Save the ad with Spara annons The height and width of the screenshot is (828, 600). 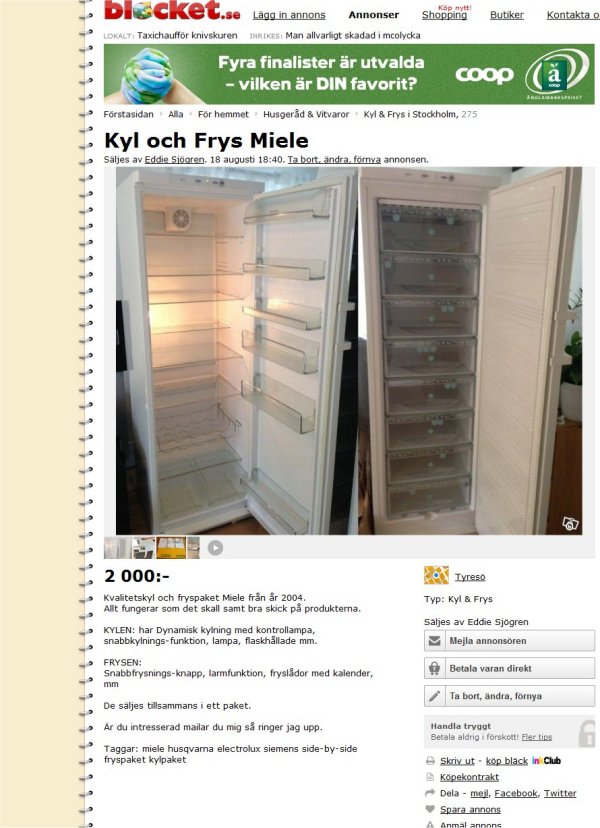coord(470,809)
